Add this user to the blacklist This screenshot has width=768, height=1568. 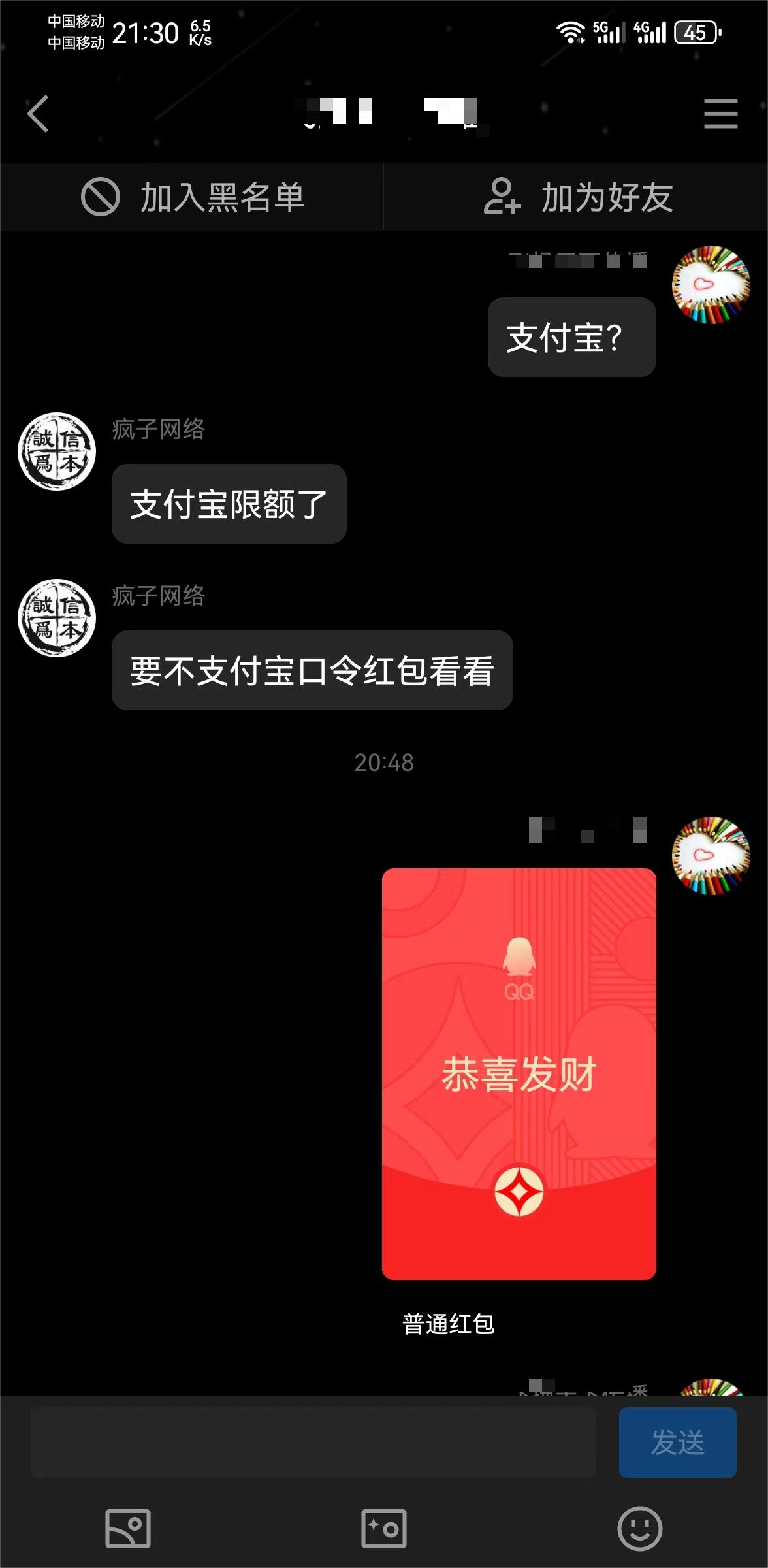[x=192, y=197]
